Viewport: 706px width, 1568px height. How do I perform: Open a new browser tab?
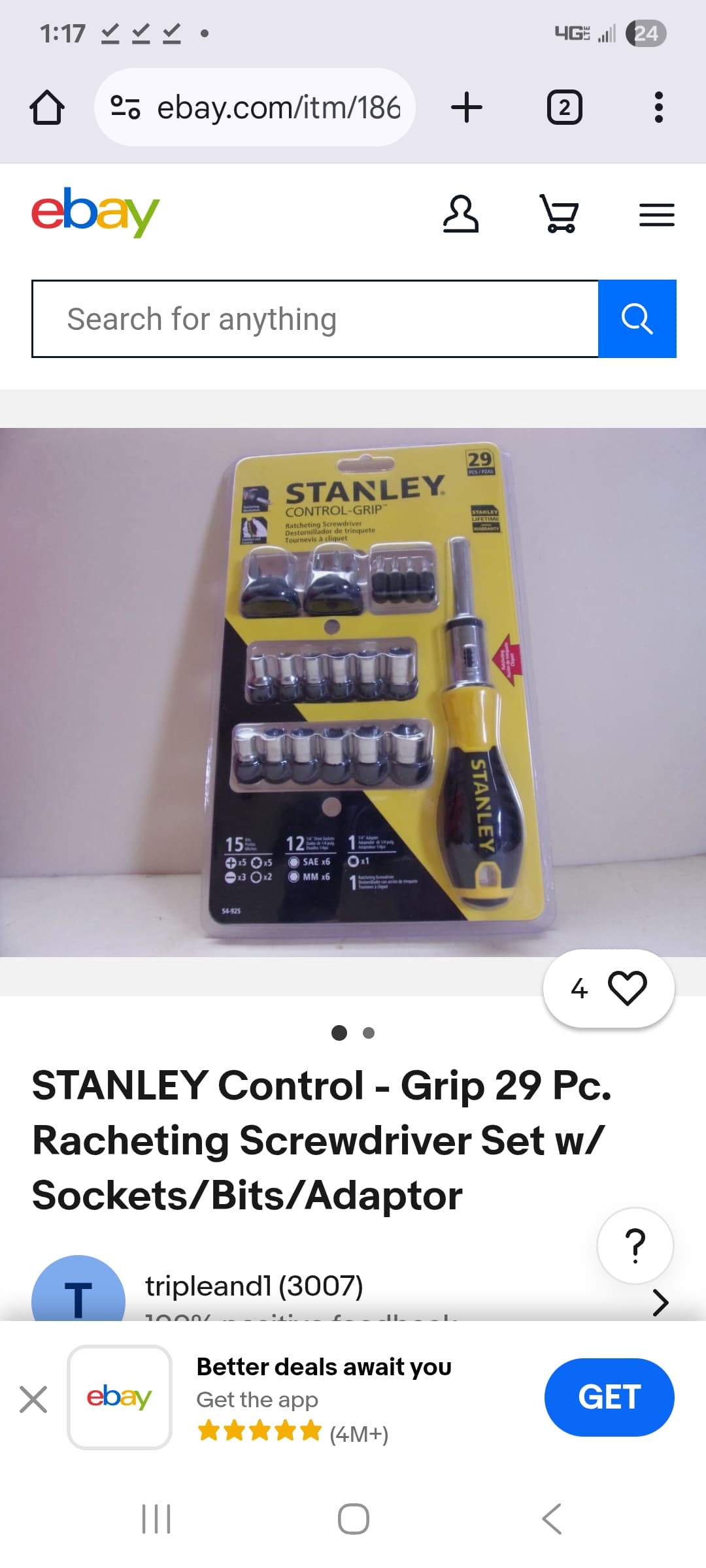coord(467,107)
